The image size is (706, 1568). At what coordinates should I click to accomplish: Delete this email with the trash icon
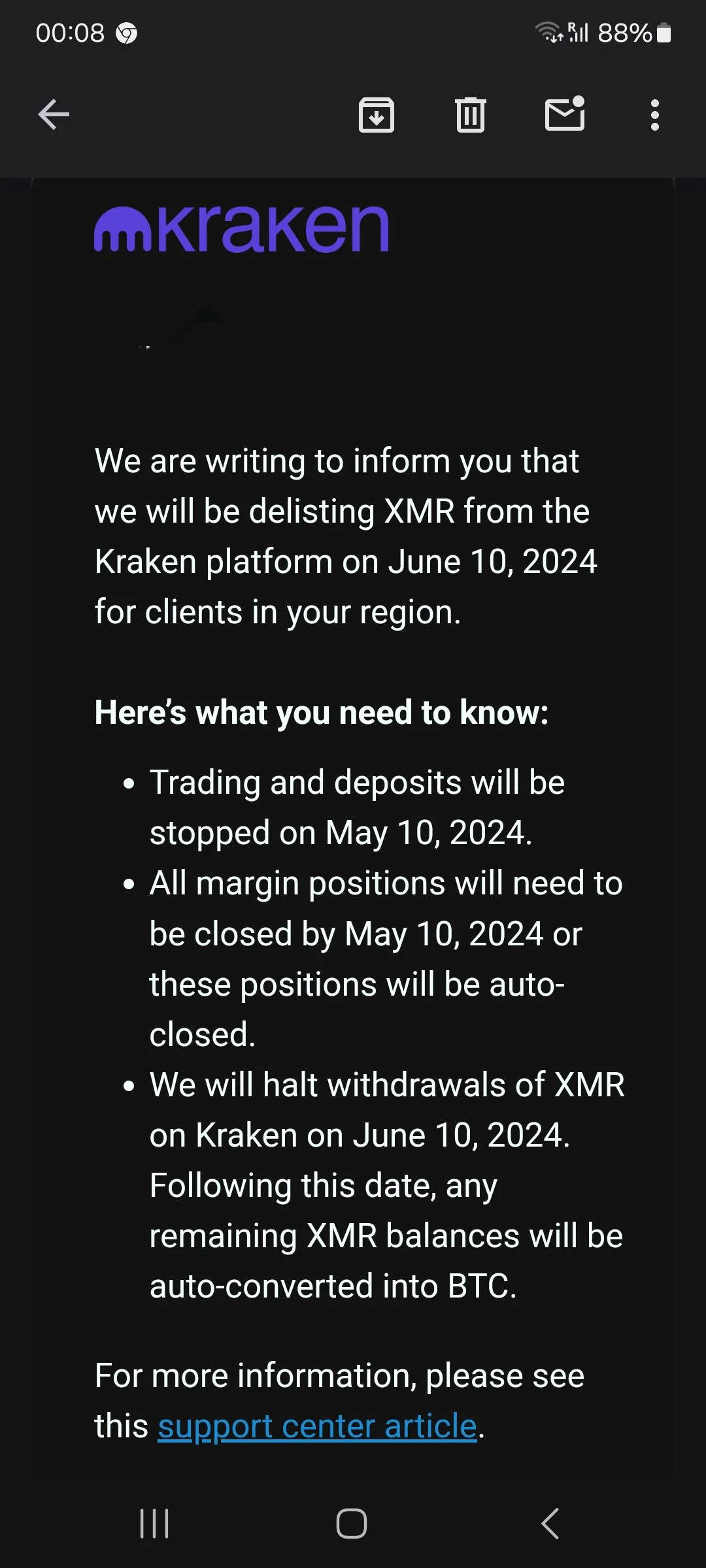tap(471, 115)
